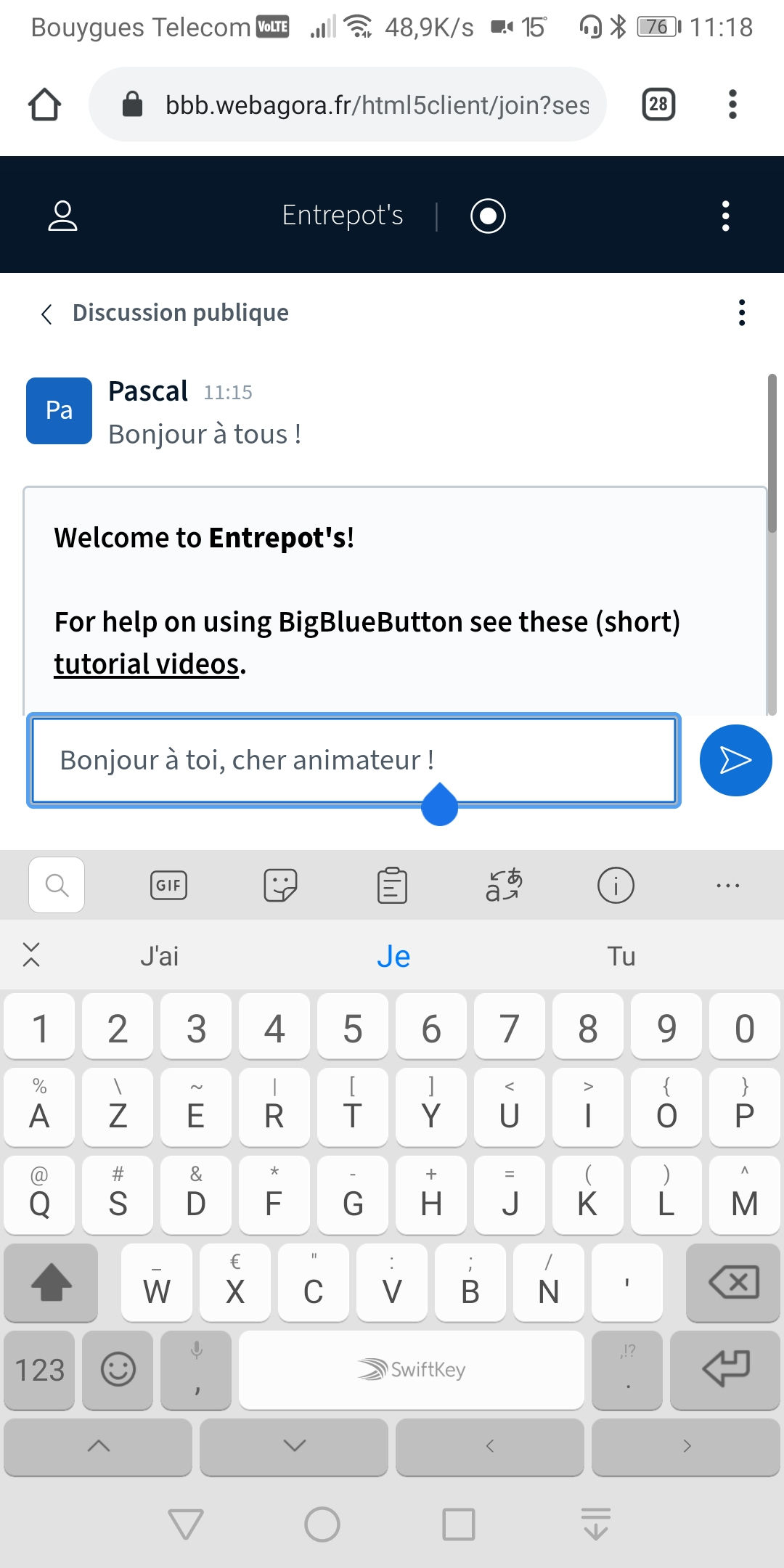
Task: Open the keyboard sticker panel
Action: point(280,885)
